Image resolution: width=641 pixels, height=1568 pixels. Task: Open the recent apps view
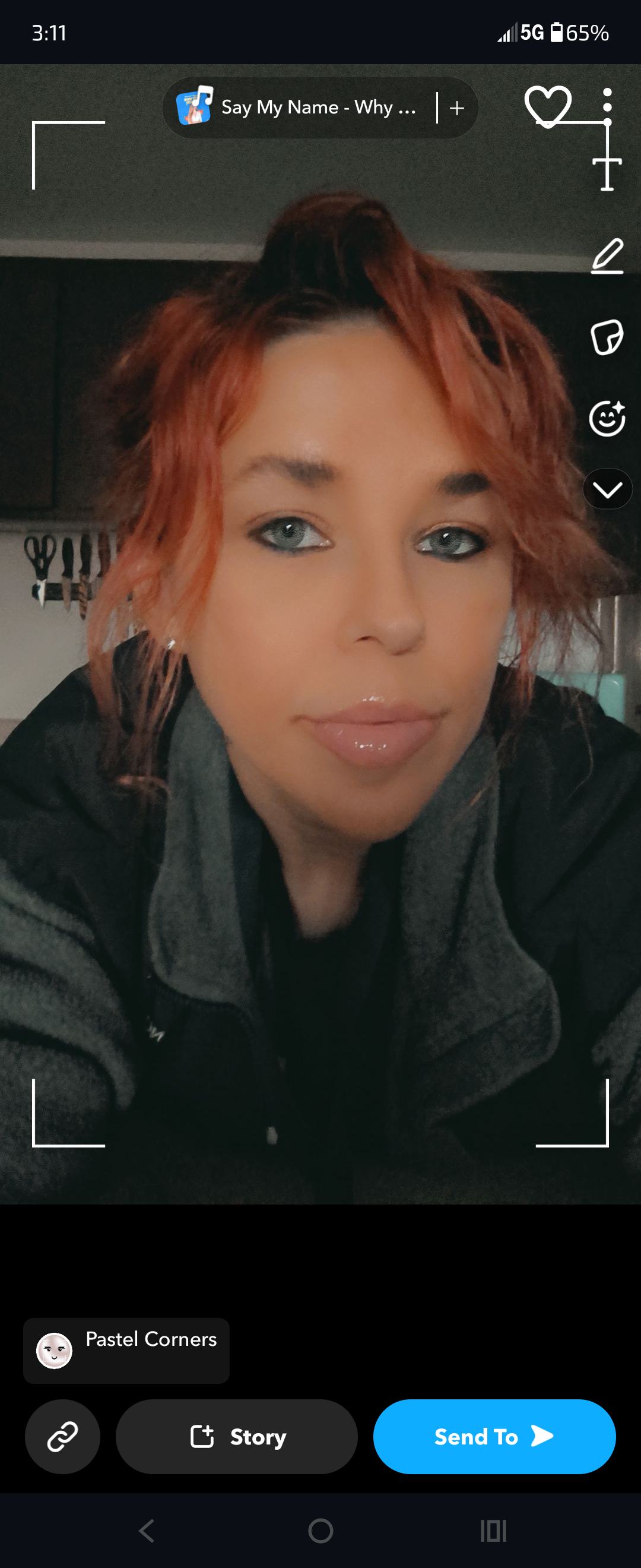pyautogui.click(x=493, y=1530)
